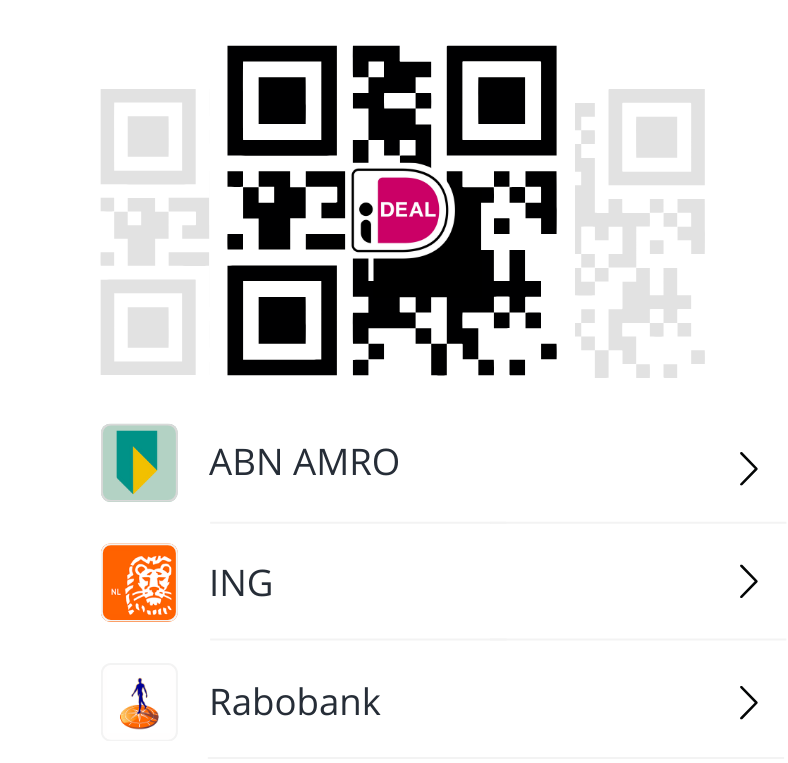Open the Rabobank payment option
The image size is (788, 763).
(295, 702)
